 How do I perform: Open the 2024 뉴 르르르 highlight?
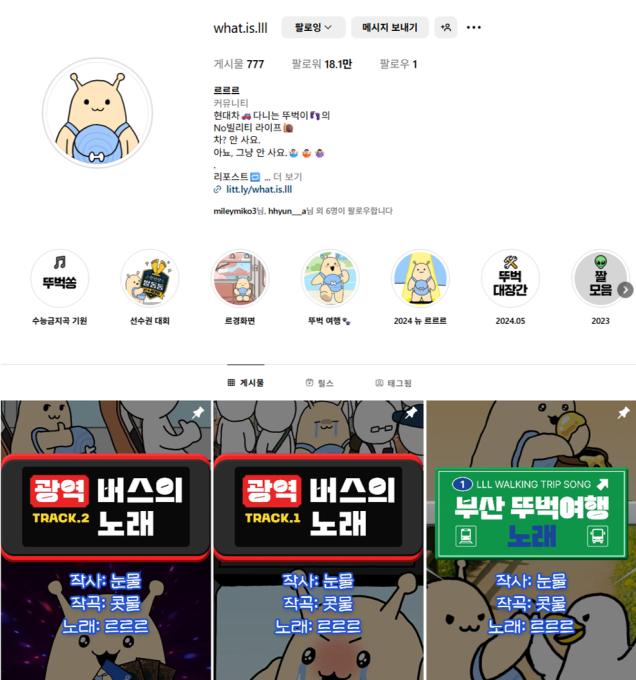click(420, 278)
